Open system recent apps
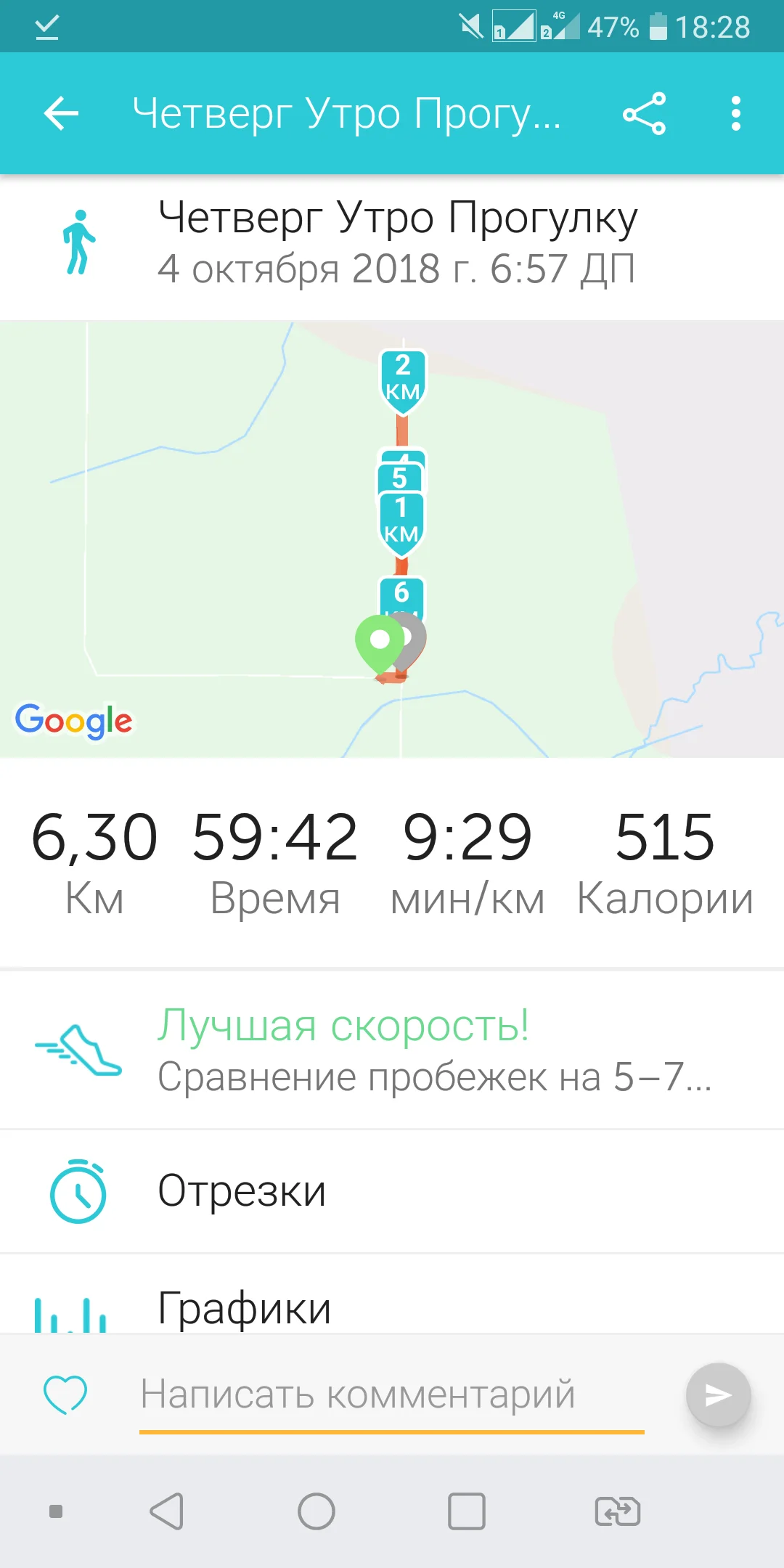The image size is (784, 1568). click(467, 1511)
